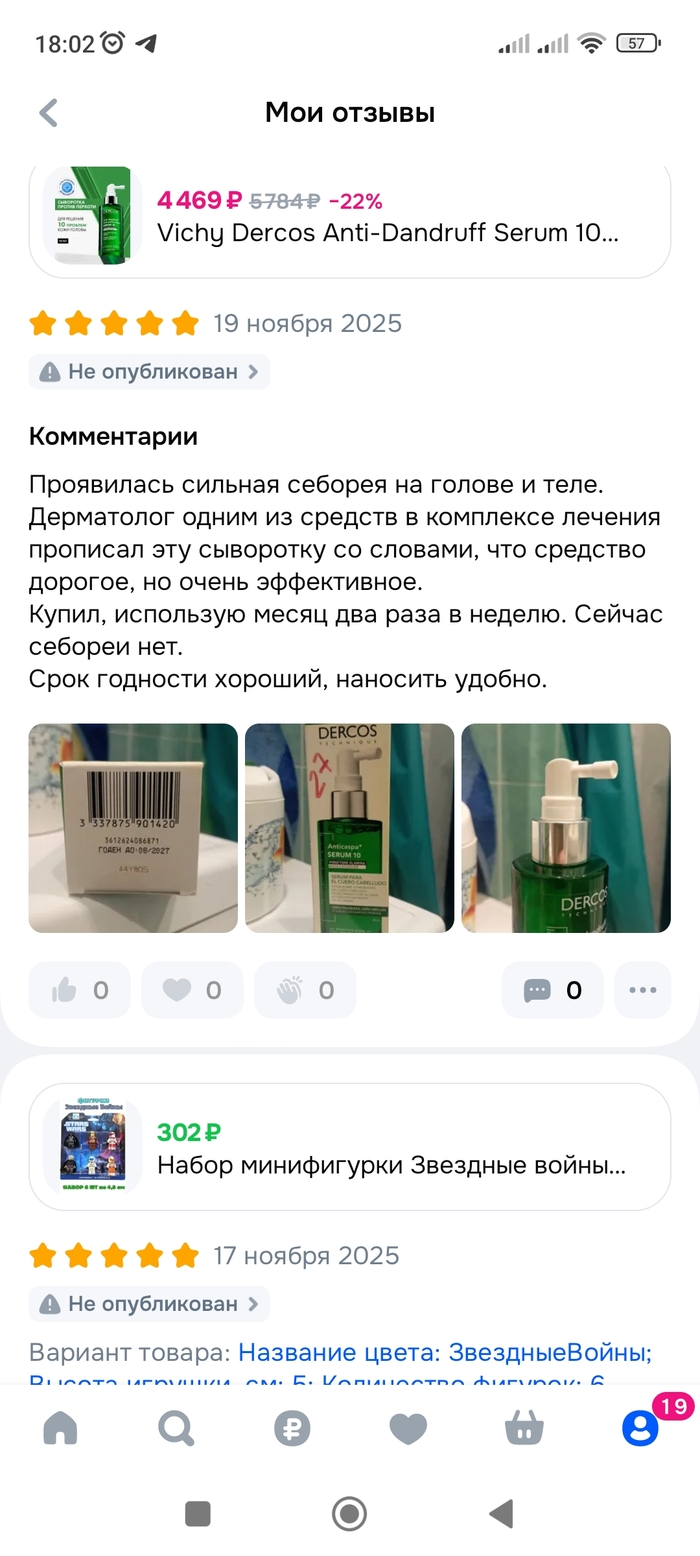Open the search tab
Image resolution: width=700 pixels, height=1556 pixels.
pos(176,1429)
